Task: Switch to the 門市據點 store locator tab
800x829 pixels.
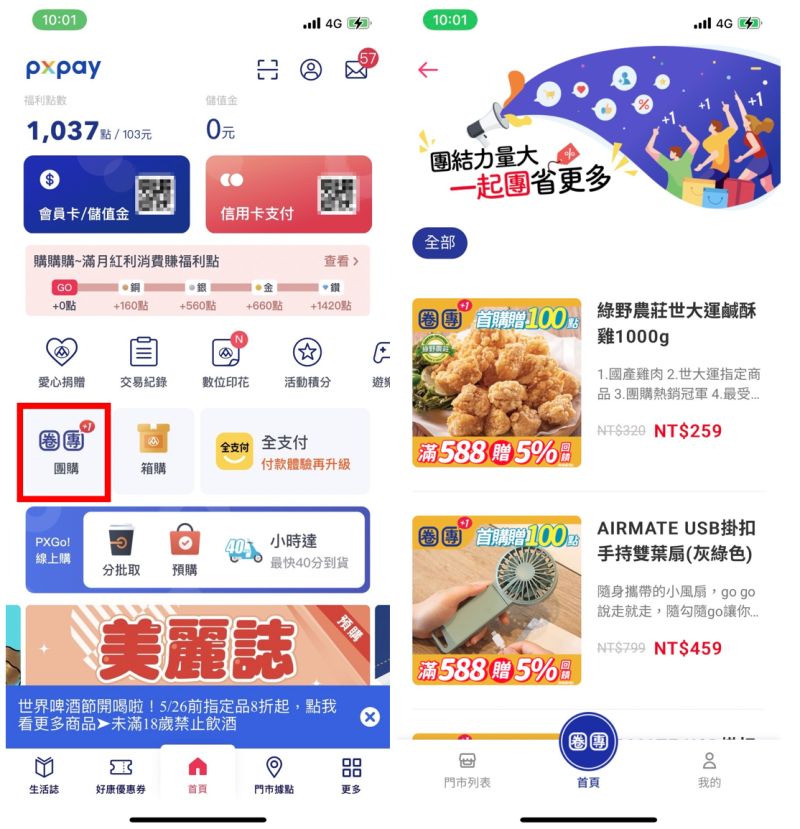Action: coord(274,777)
